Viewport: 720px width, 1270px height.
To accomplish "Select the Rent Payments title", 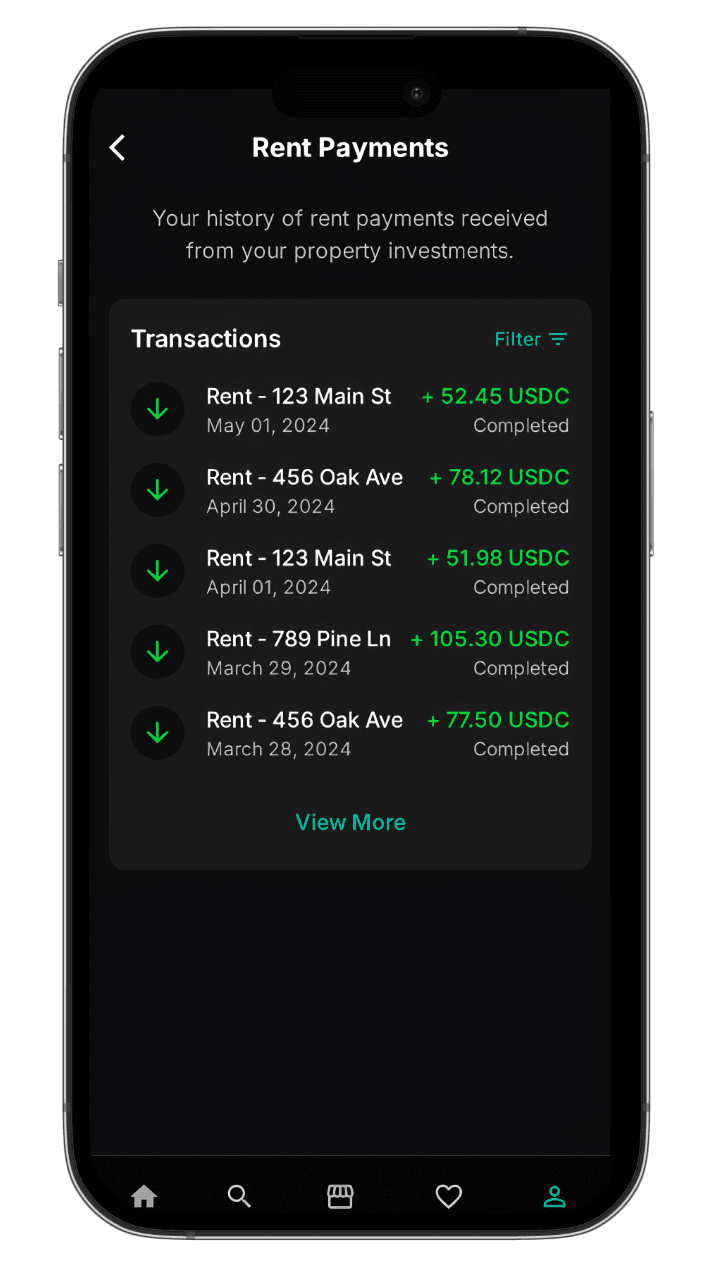I will click(x=350, y=147).
